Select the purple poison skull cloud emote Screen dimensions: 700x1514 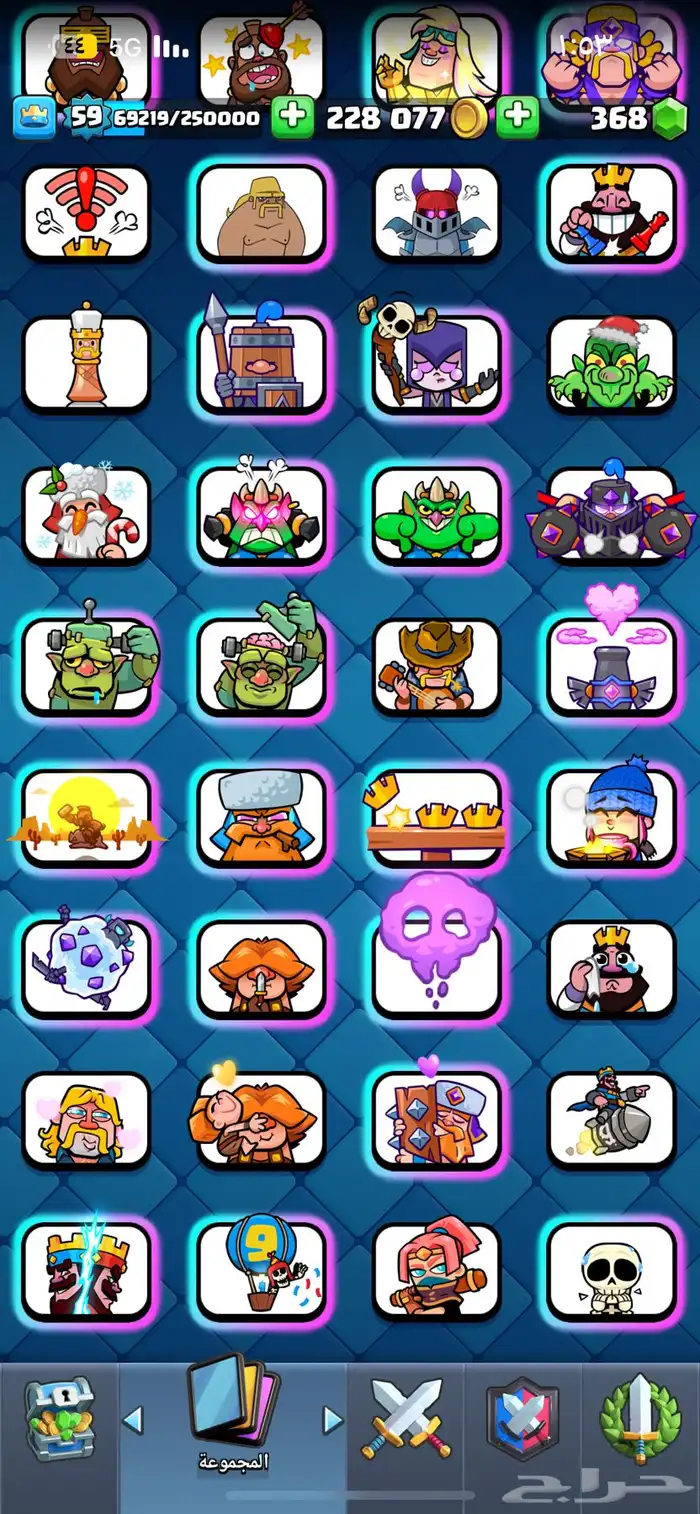tap(436, 960)
